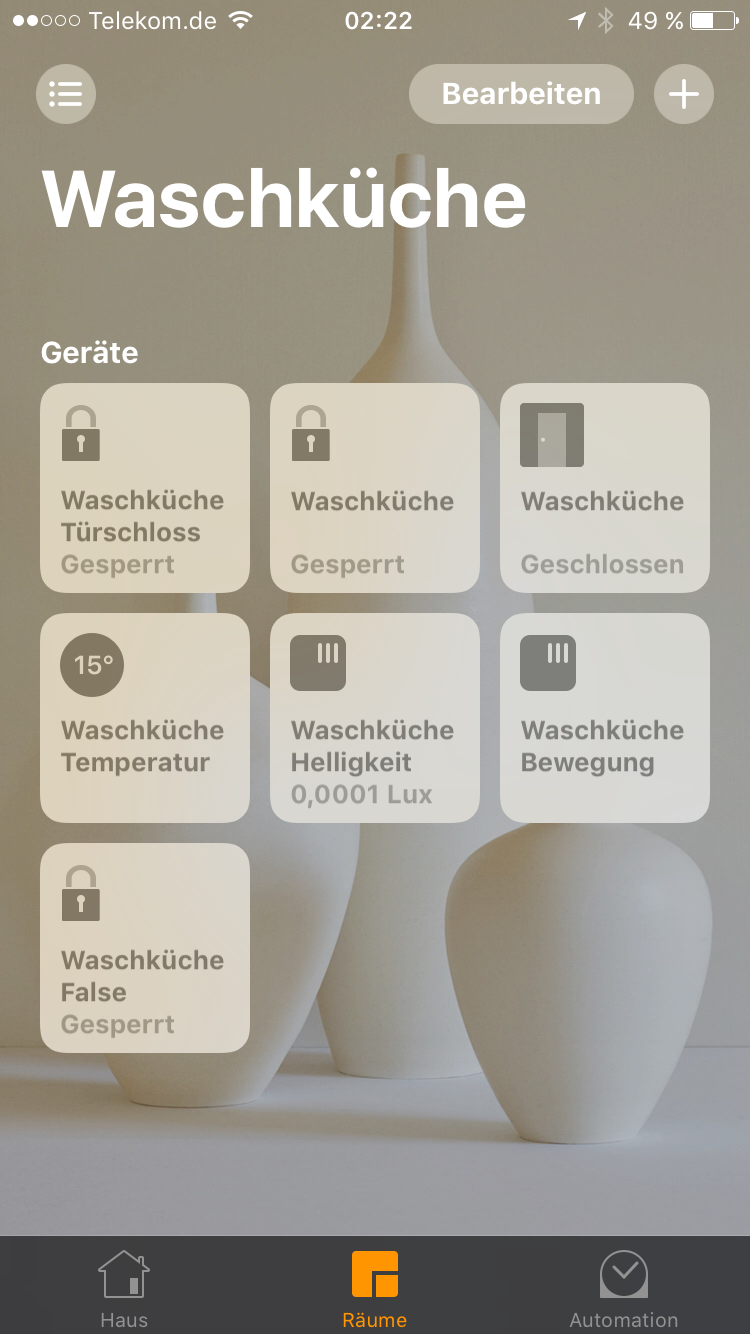Go to the Räume tab
The height and width of the screenshot is (1334, 750).
[x=375, y=1288]
